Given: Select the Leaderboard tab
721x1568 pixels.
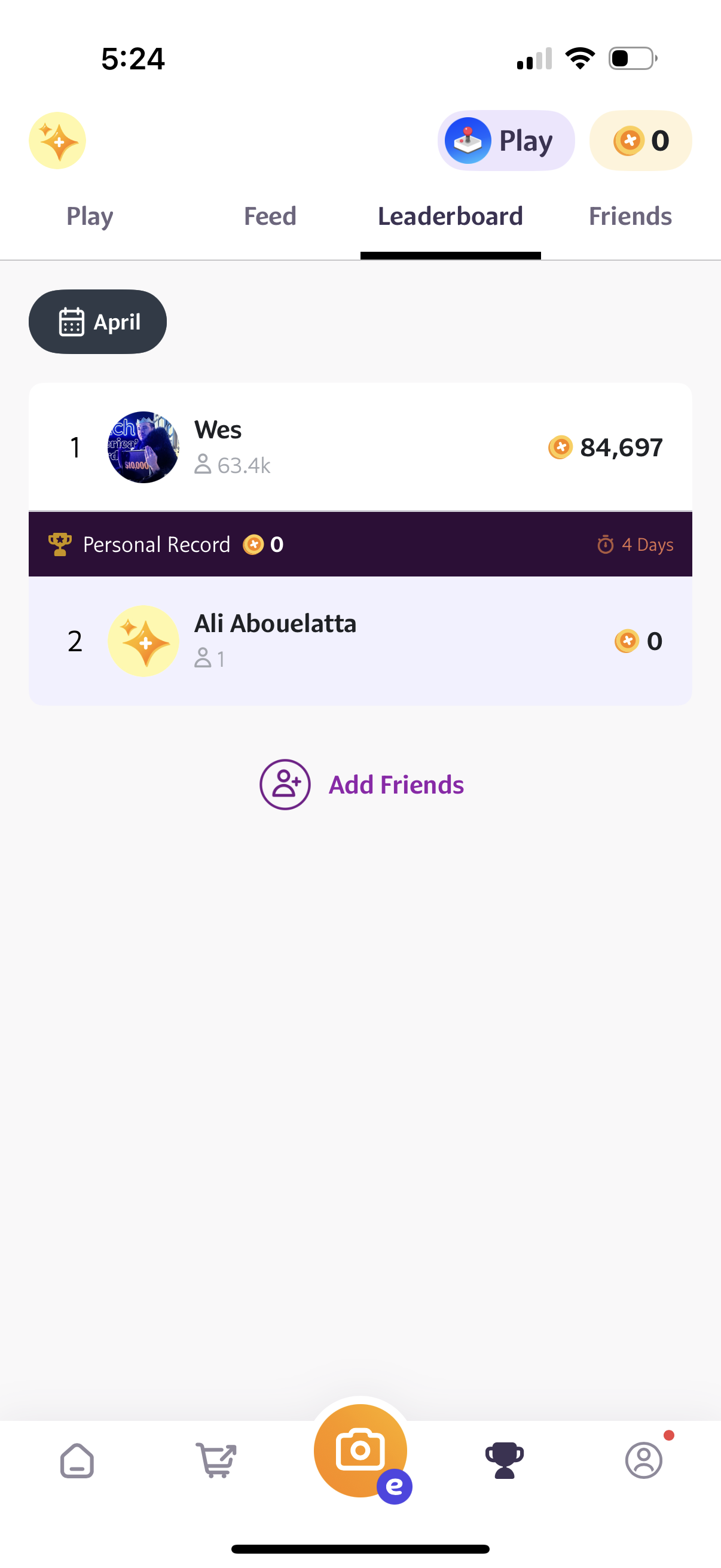Looking at the screenshot, I should [x=450, y=216].
